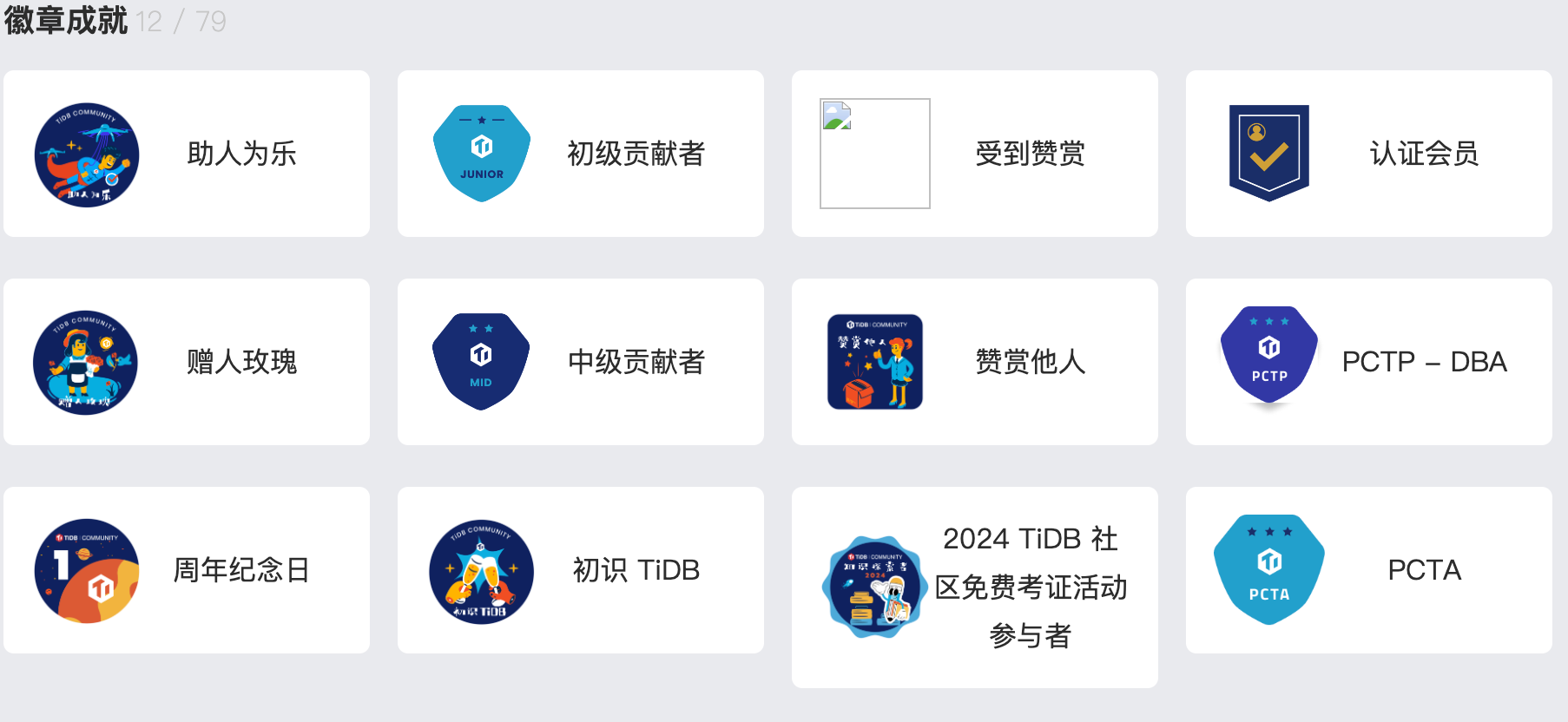Open the 助人为乐 badge card
This screenshot has width=1568, height=722.
pos(187,154)
